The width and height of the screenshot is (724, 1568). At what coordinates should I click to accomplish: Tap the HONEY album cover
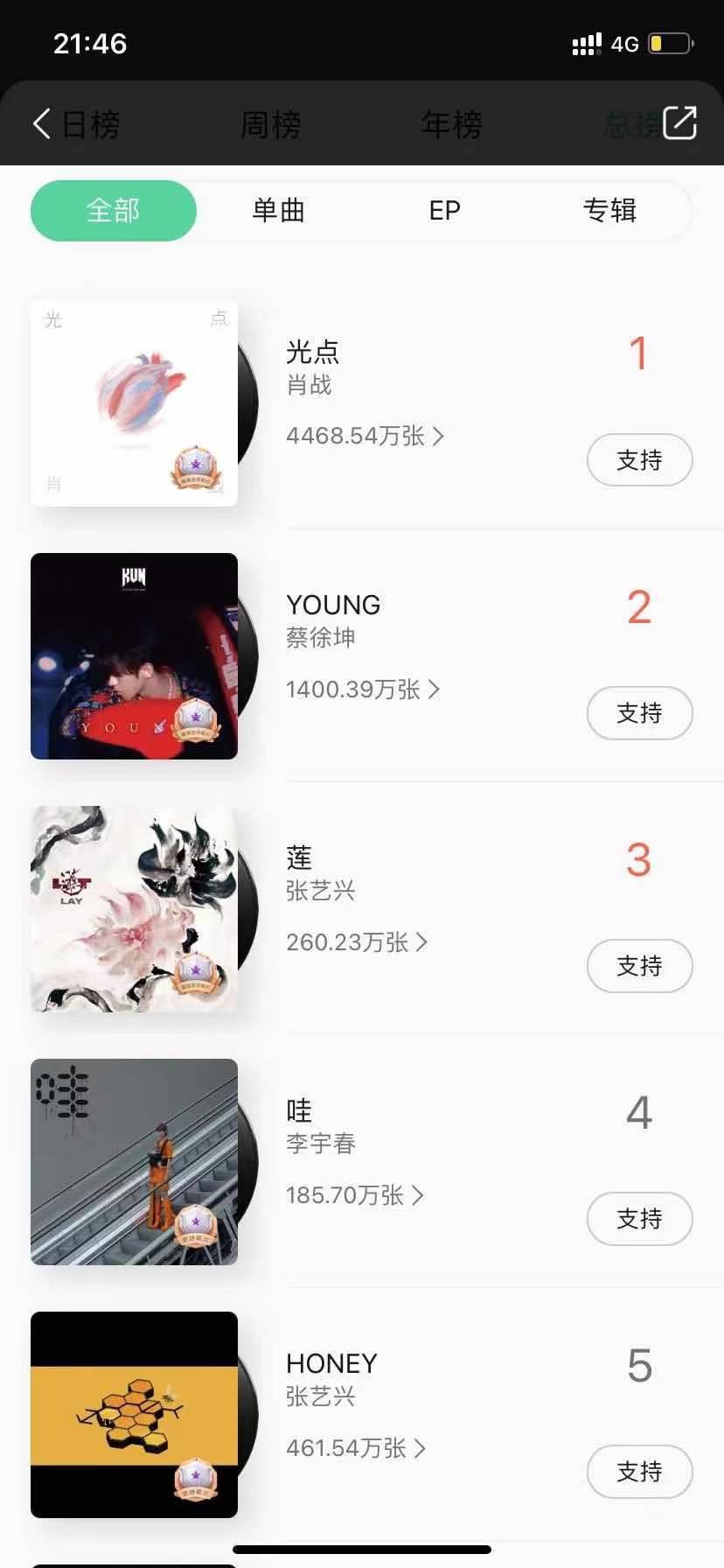pyautogui.click(x=133, y=1414)
